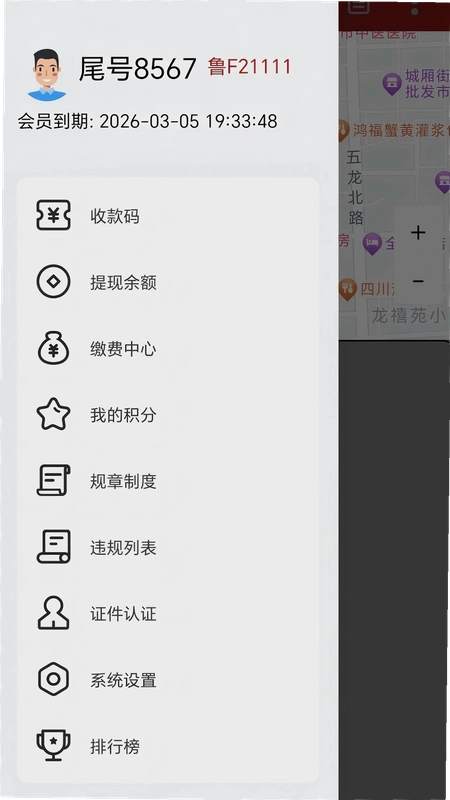The height and width of the screenshot is (800, 450).
Task: Open 证件认证 document verification
Action: 168,614
